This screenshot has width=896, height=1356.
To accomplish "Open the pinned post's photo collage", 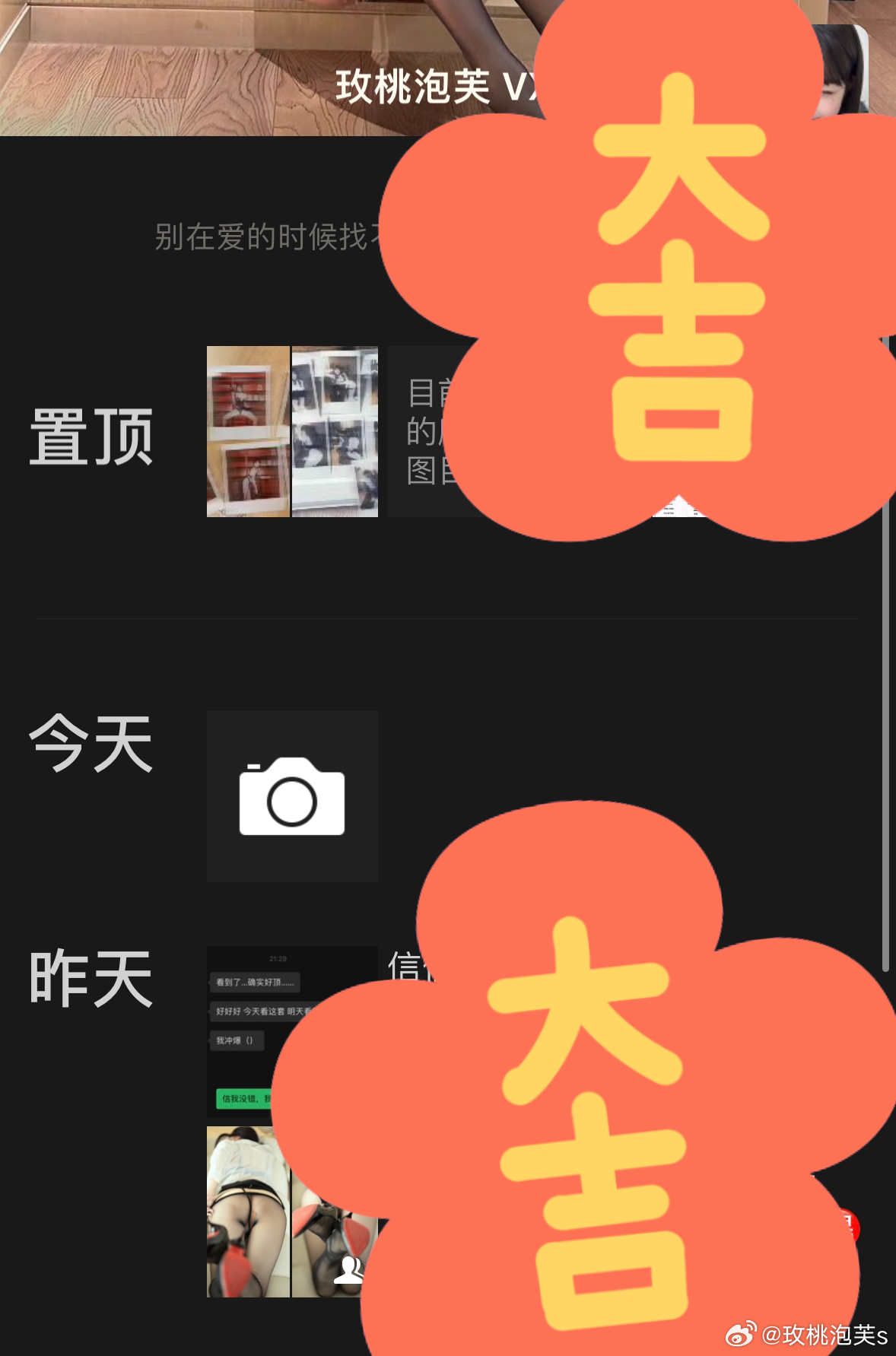I will coord(292,431).
